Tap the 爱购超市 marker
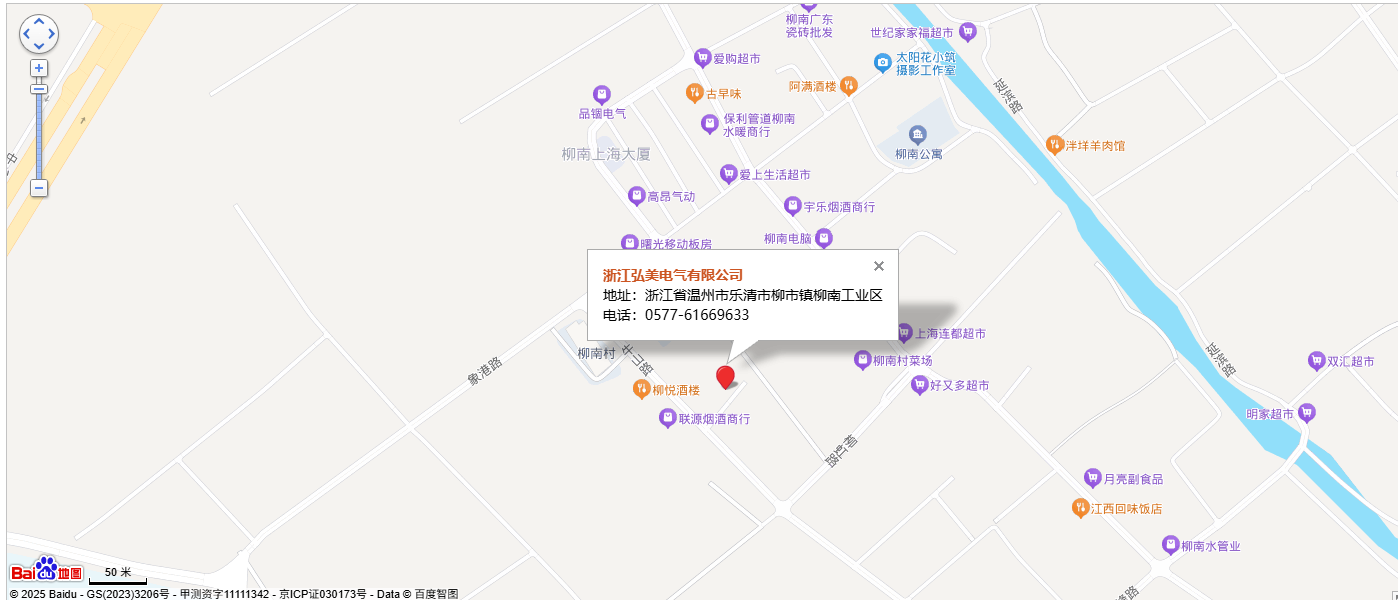Viewport: 1398px width, 600px height. [703, 58]
